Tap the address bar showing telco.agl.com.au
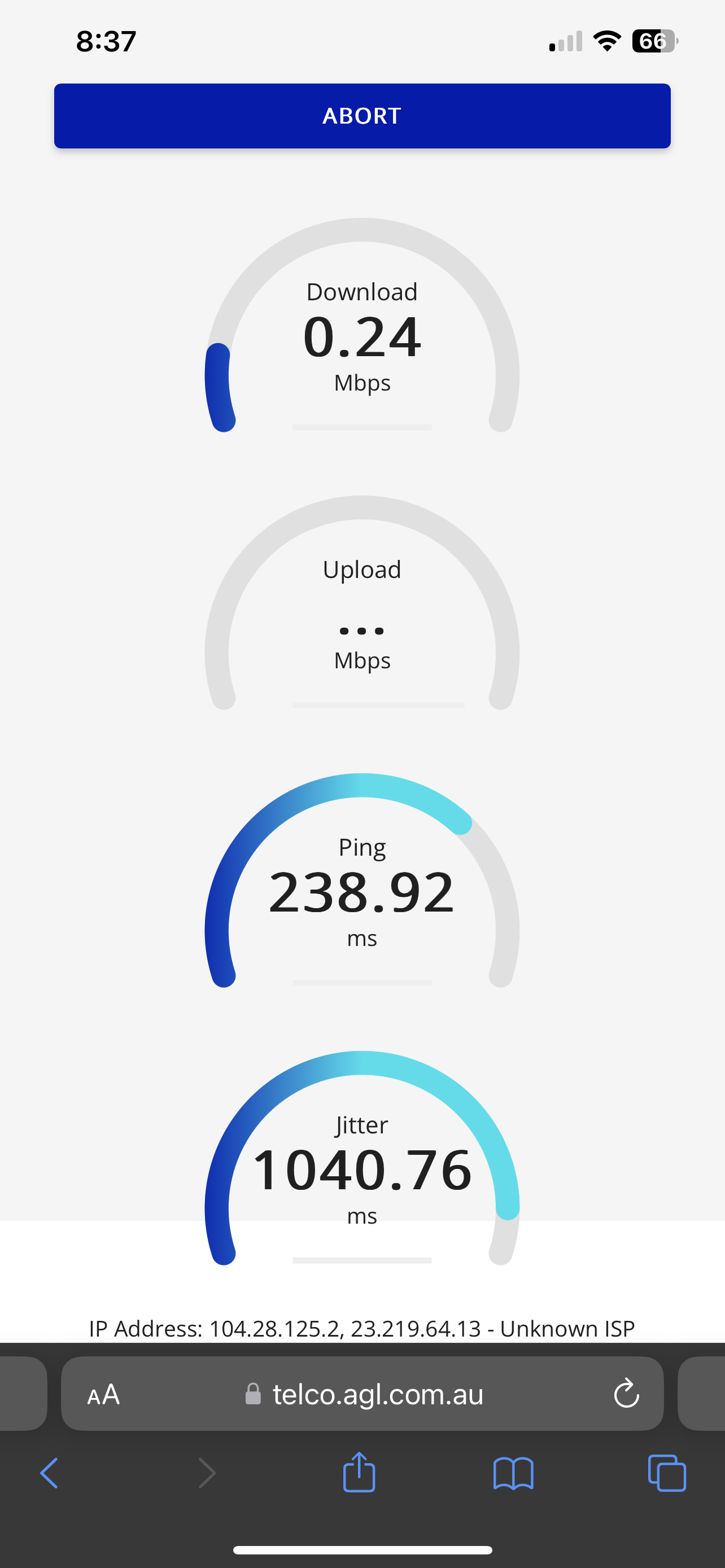This screenshot has height=1568, width=725. (x=377, y=1395)
